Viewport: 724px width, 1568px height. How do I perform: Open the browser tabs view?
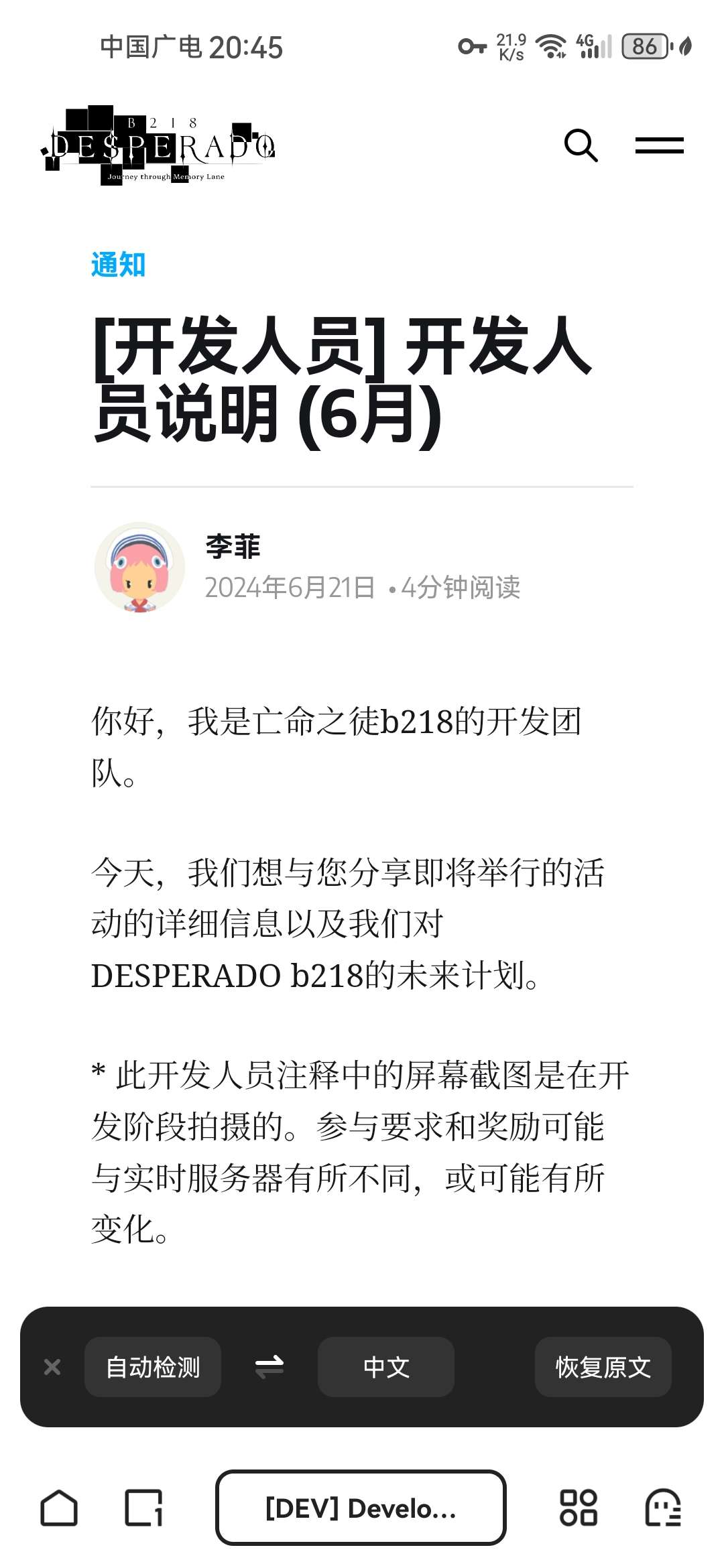[143, 1508]
